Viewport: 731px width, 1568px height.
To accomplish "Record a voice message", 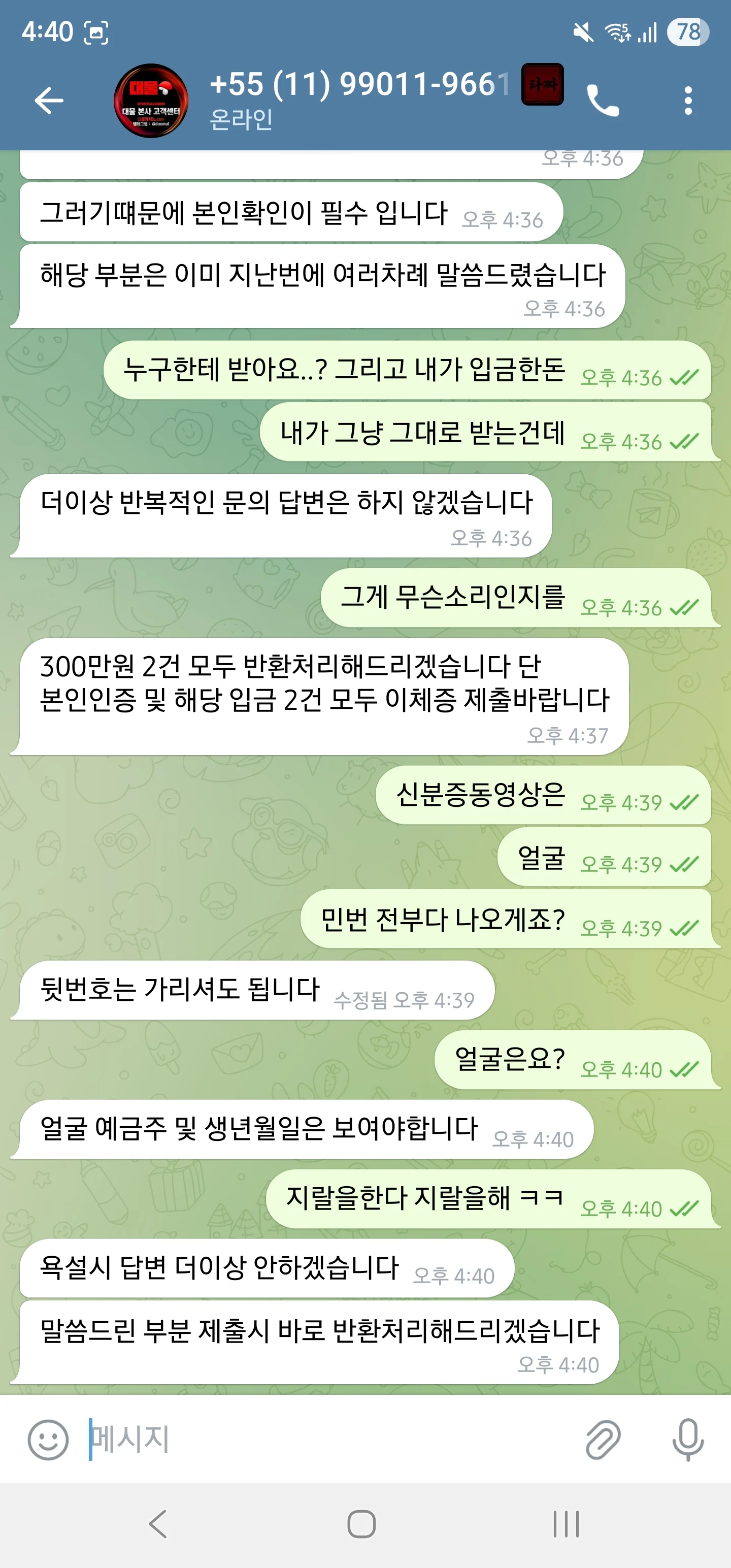I will point(688,1440).
